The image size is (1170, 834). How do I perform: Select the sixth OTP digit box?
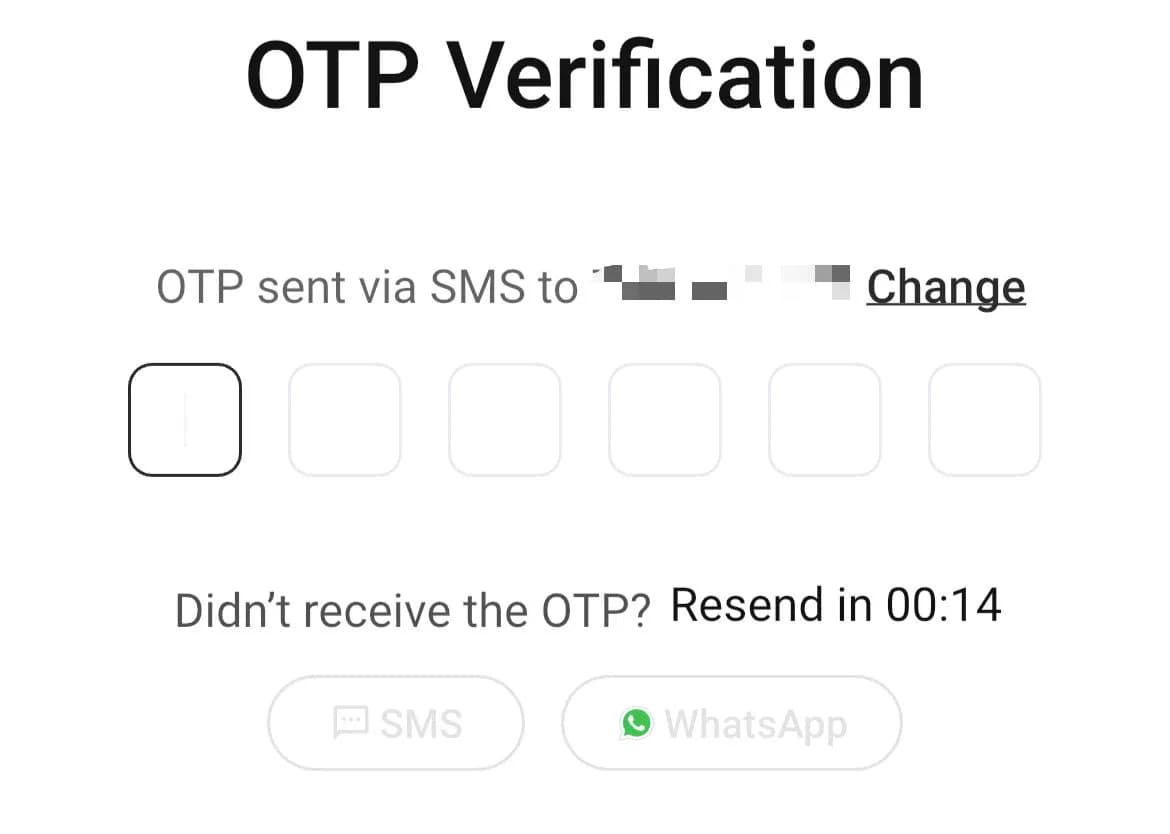pos(985,419)
